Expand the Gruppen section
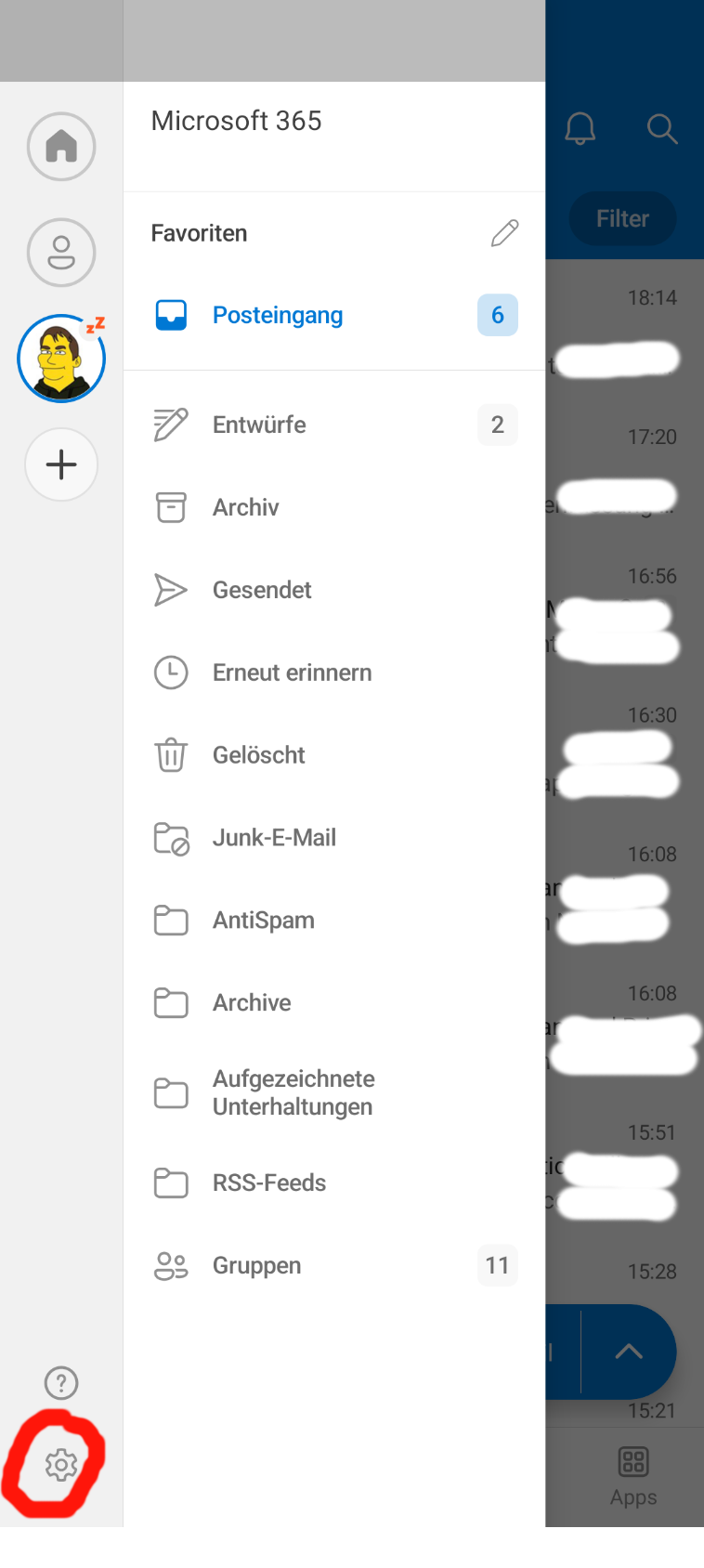The width and height of the screenshot is (704, 1568). coord(256,1265)
